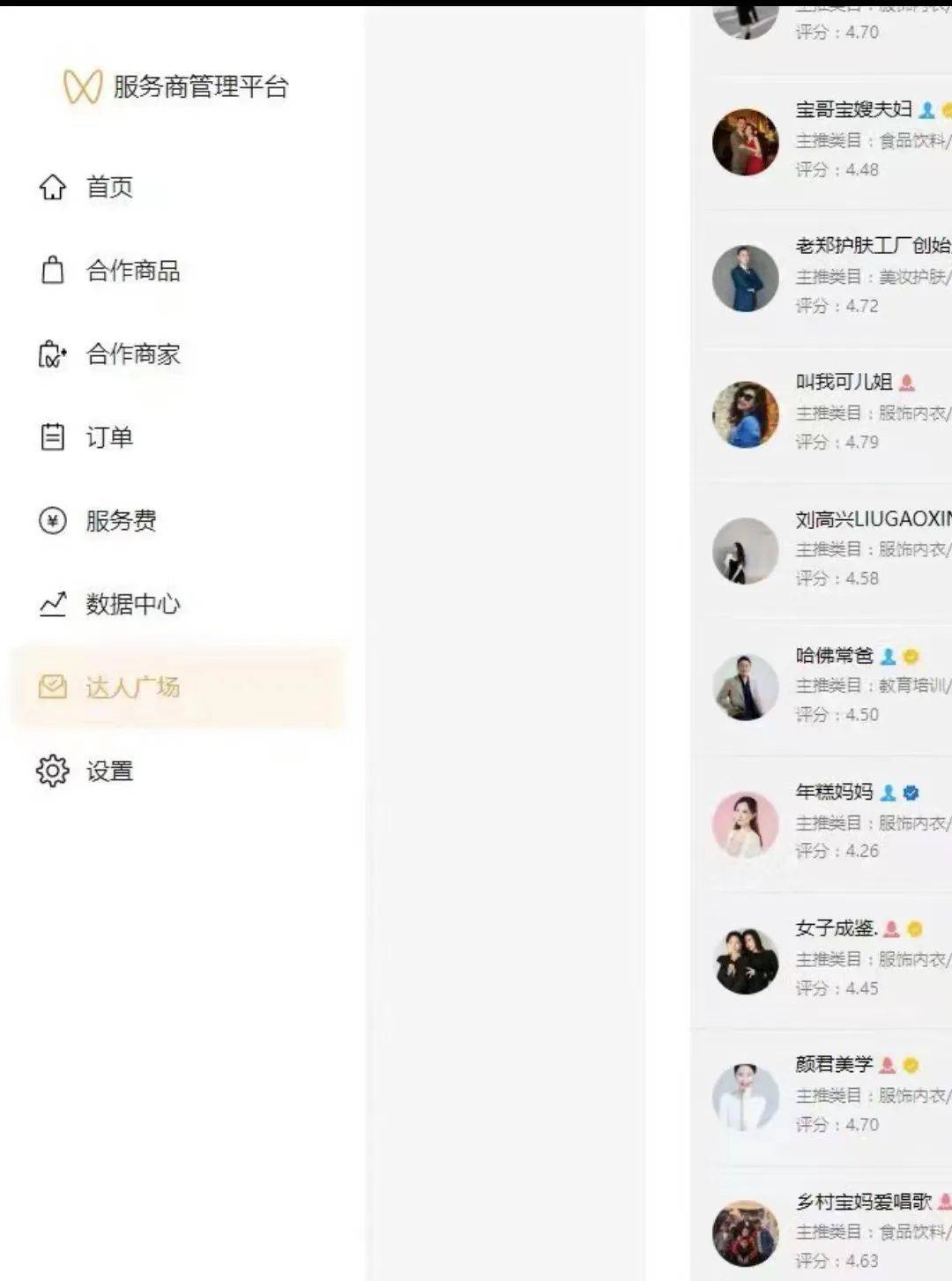952x1281 pixels.
Task: View 叫我可儿姐 profile card
Action: coord(844,383)
